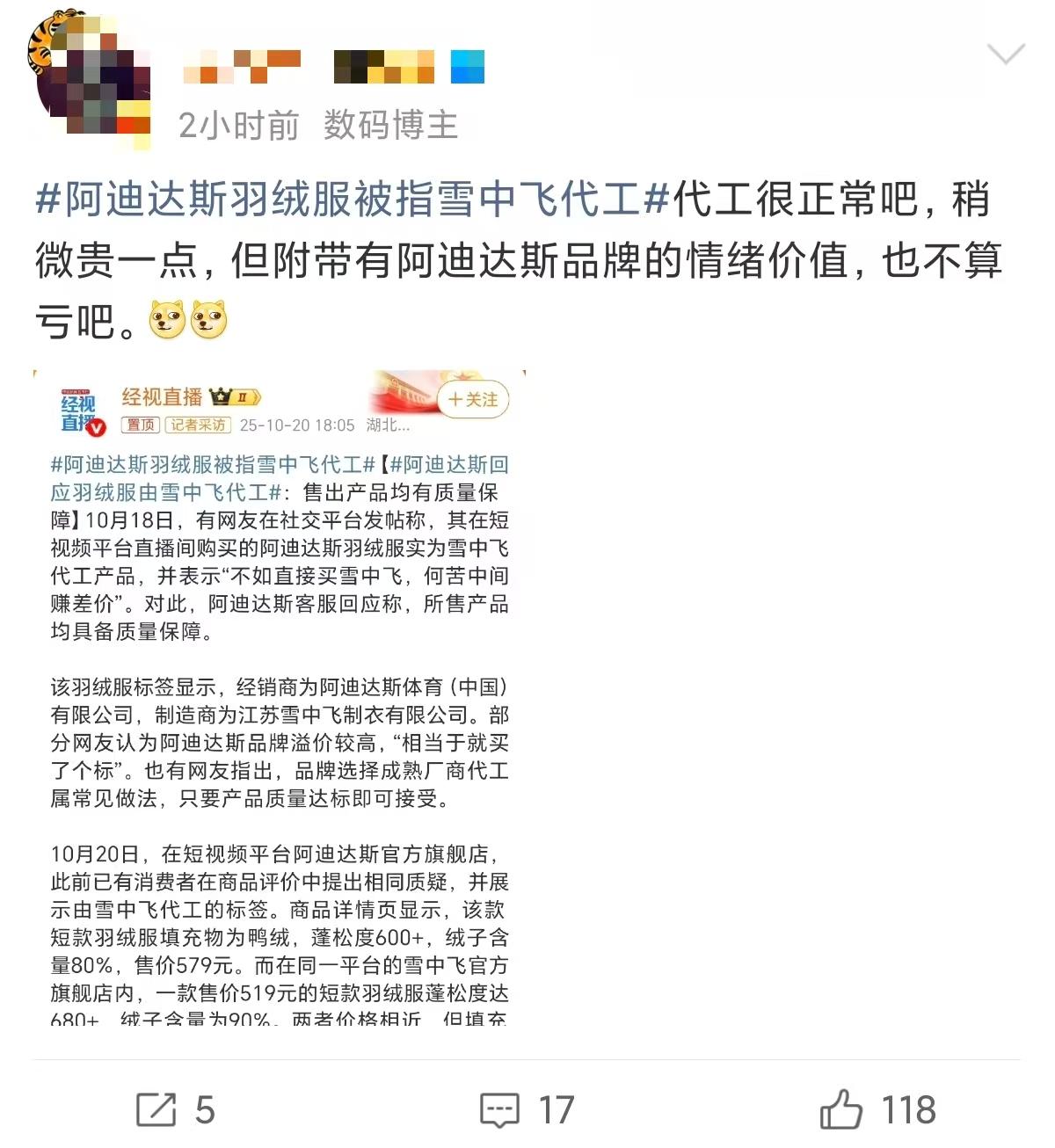Open the poster's profile avatar
Screen dimensions: 1055x1148
(x=88, y=77)
